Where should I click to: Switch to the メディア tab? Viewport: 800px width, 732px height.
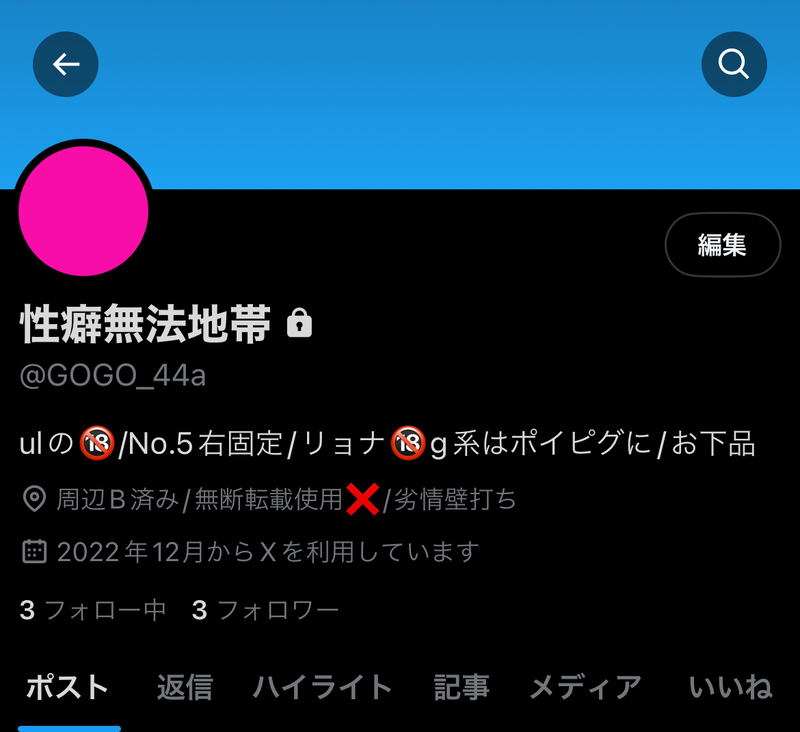pos(585,688)
